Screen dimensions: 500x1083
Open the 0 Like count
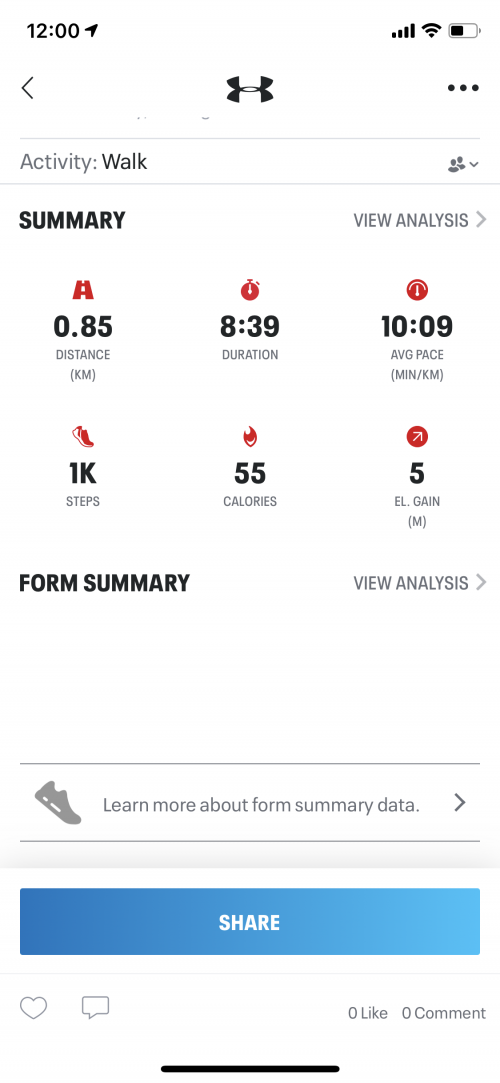(x=367, y=1013)
